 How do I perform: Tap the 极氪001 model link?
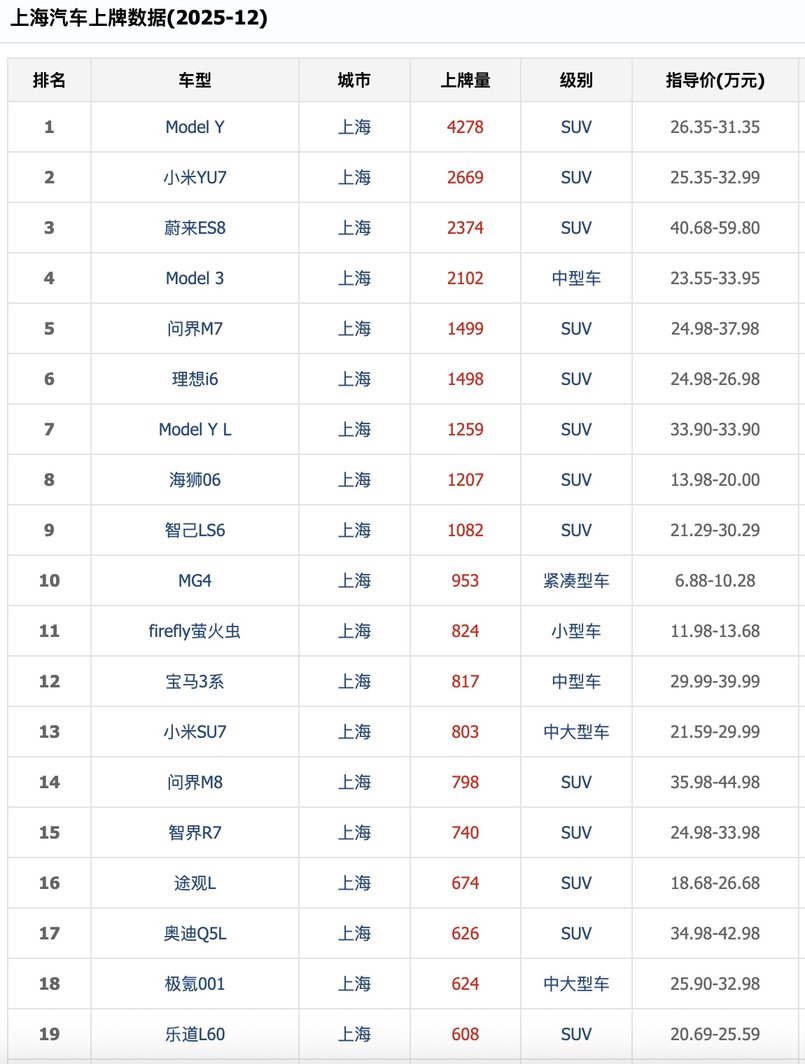[x=195, y=984]
